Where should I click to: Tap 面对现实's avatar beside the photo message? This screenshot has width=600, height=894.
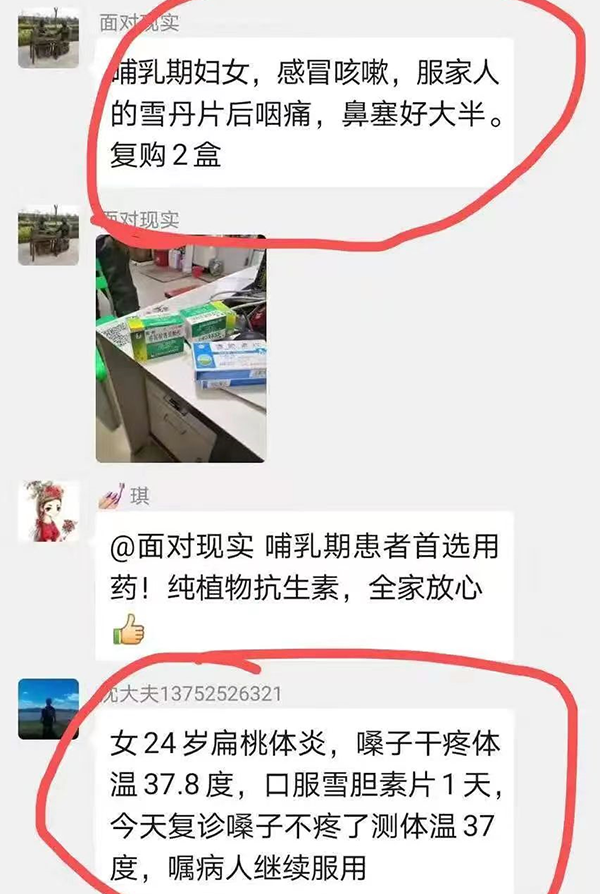[49, 236]
